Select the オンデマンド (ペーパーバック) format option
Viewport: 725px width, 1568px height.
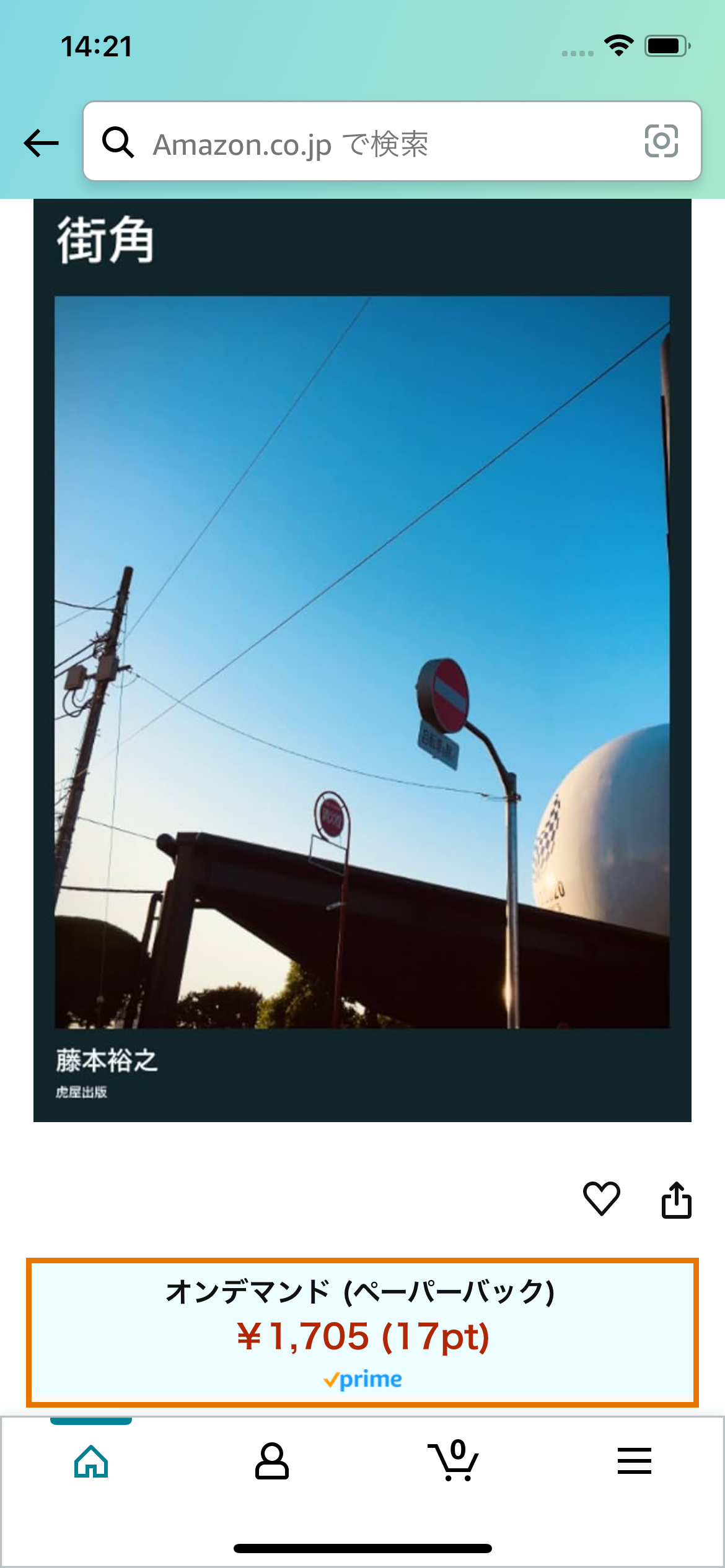362,1333
